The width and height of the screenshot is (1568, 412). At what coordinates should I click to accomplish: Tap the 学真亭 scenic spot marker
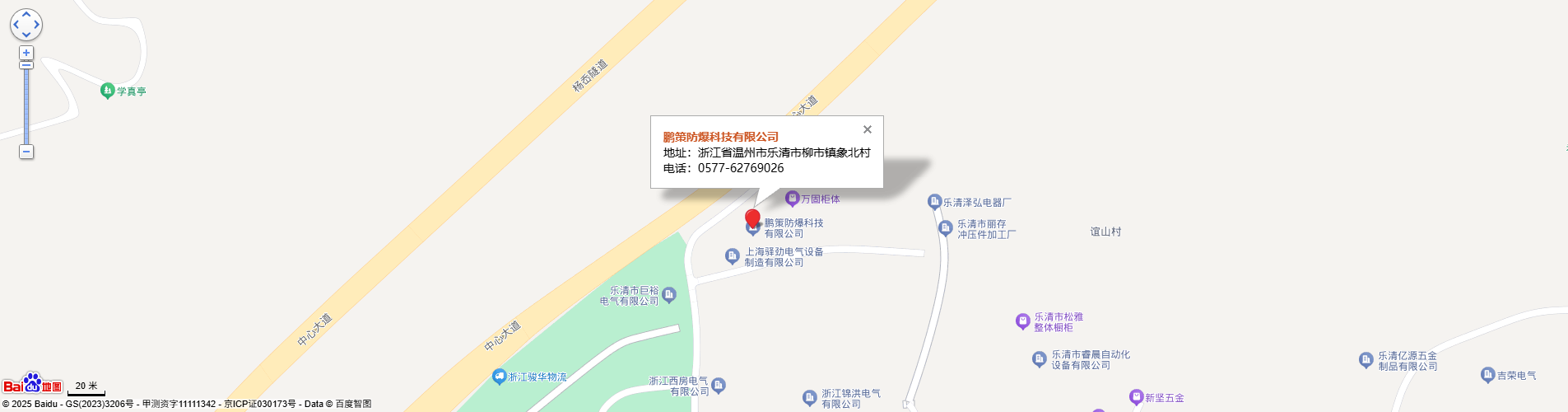point(107,91)
